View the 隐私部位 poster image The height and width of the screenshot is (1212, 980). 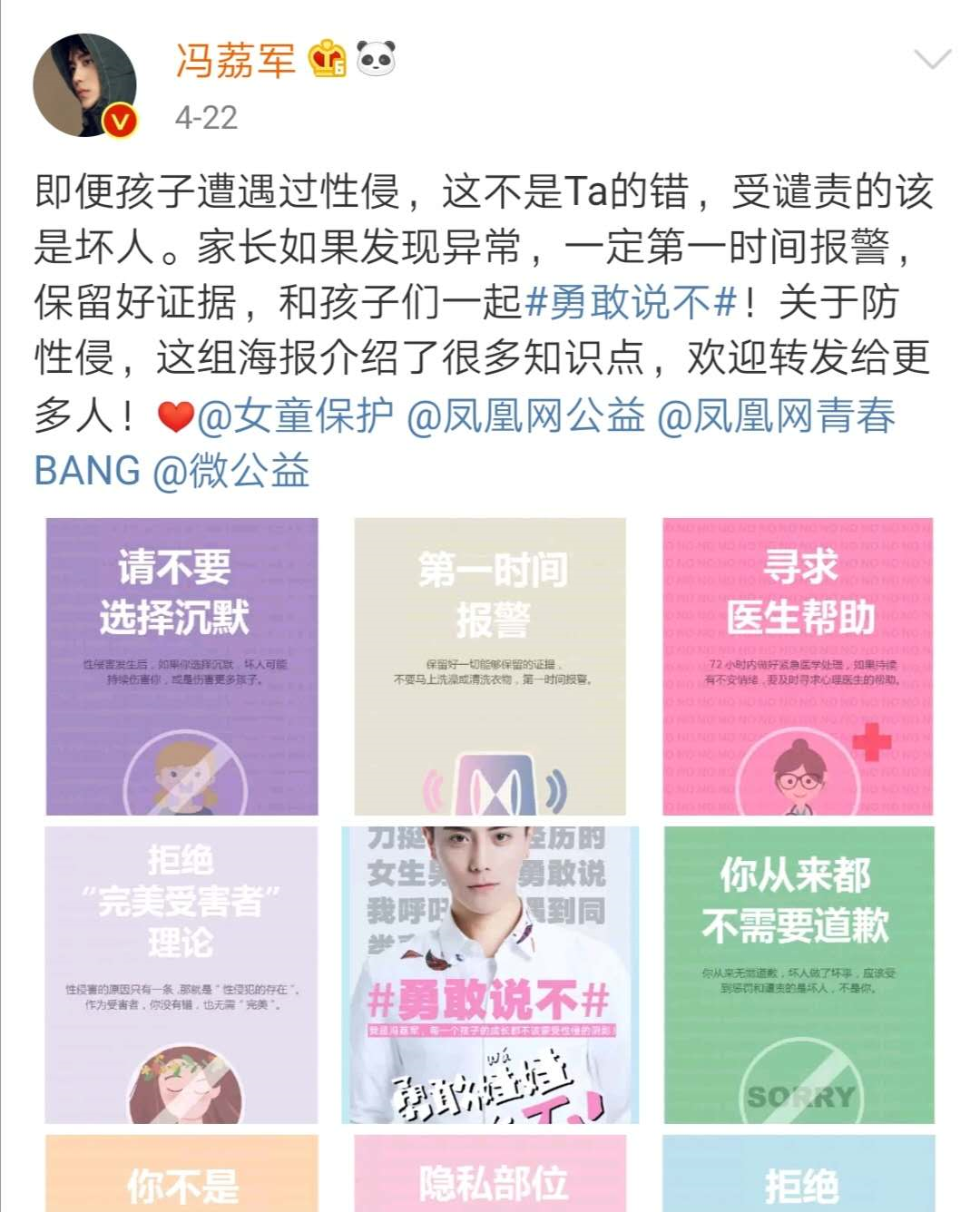[490, 1175]
